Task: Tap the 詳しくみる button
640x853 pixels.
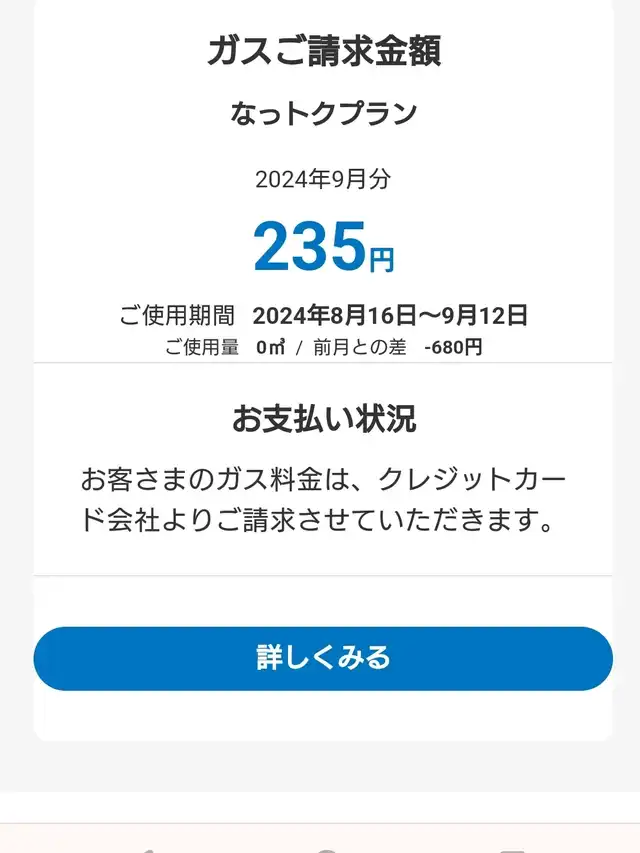Action: click(323, 658)
